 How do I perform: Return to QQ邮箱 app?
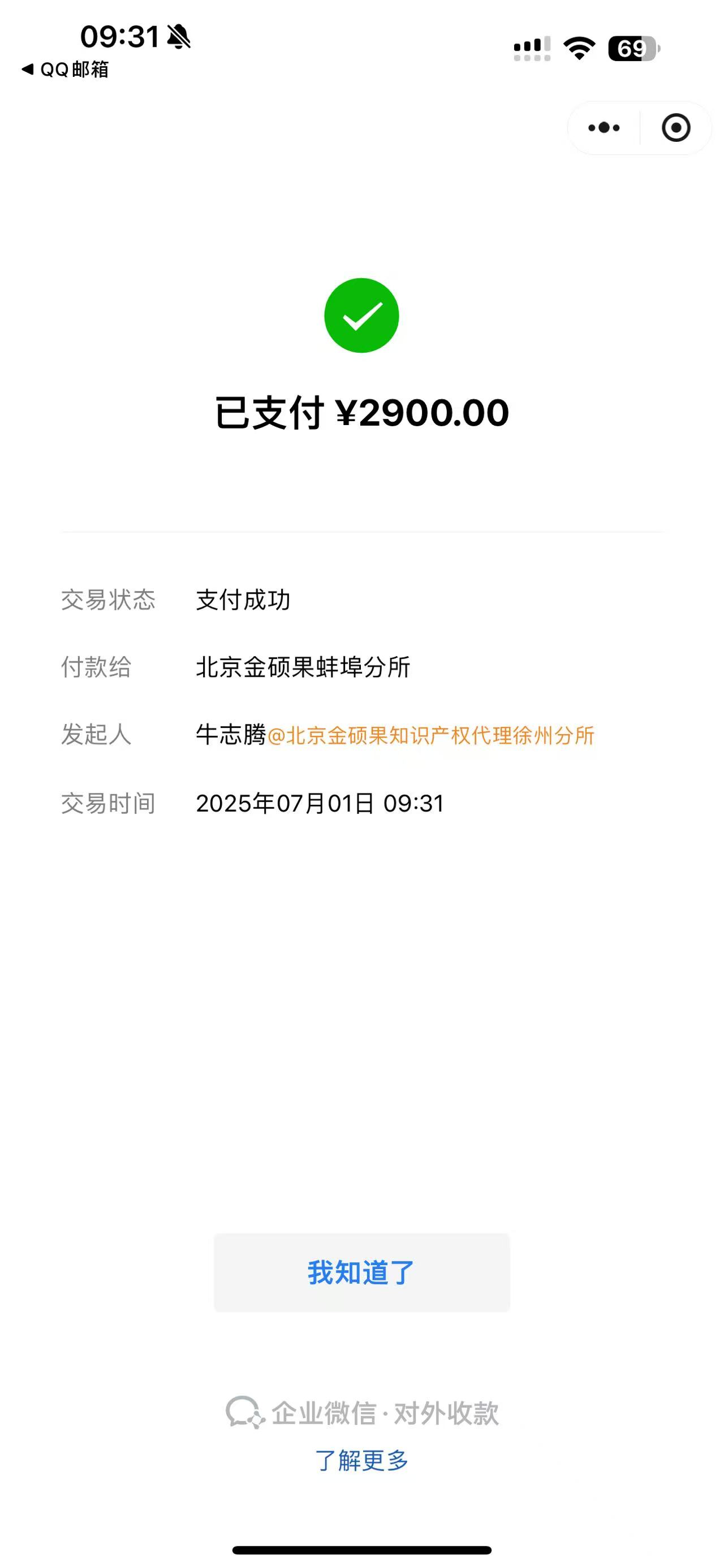point(65,70)
